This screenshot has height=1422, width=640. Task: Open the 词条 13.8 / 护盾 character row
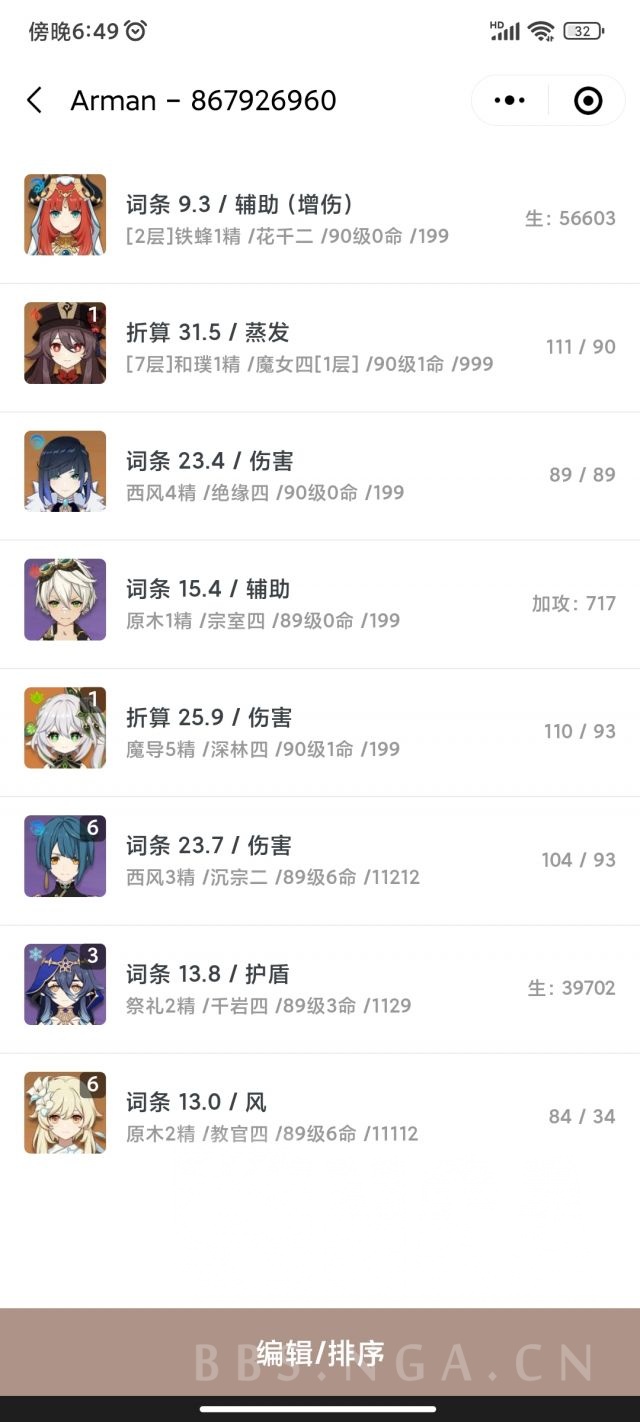tap(320, 988)
